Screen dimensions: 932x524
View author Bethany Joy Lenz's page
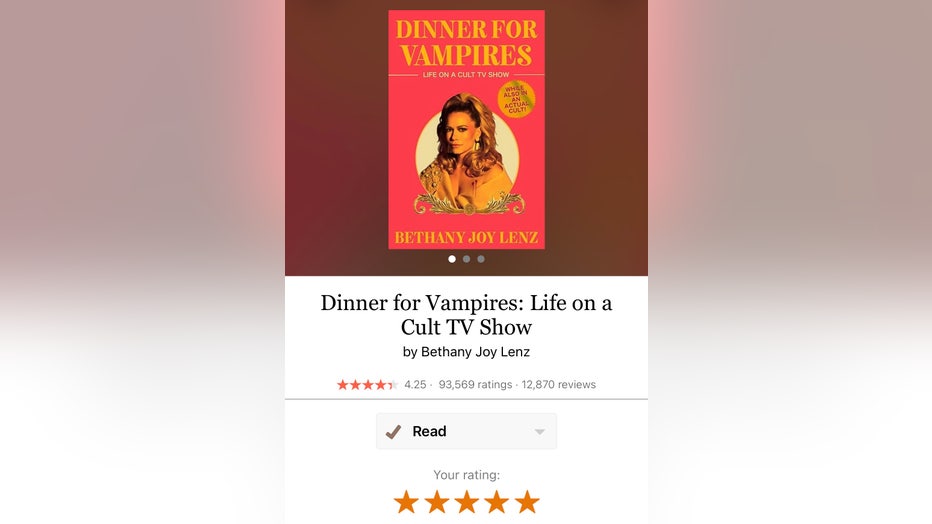point(475,352)
